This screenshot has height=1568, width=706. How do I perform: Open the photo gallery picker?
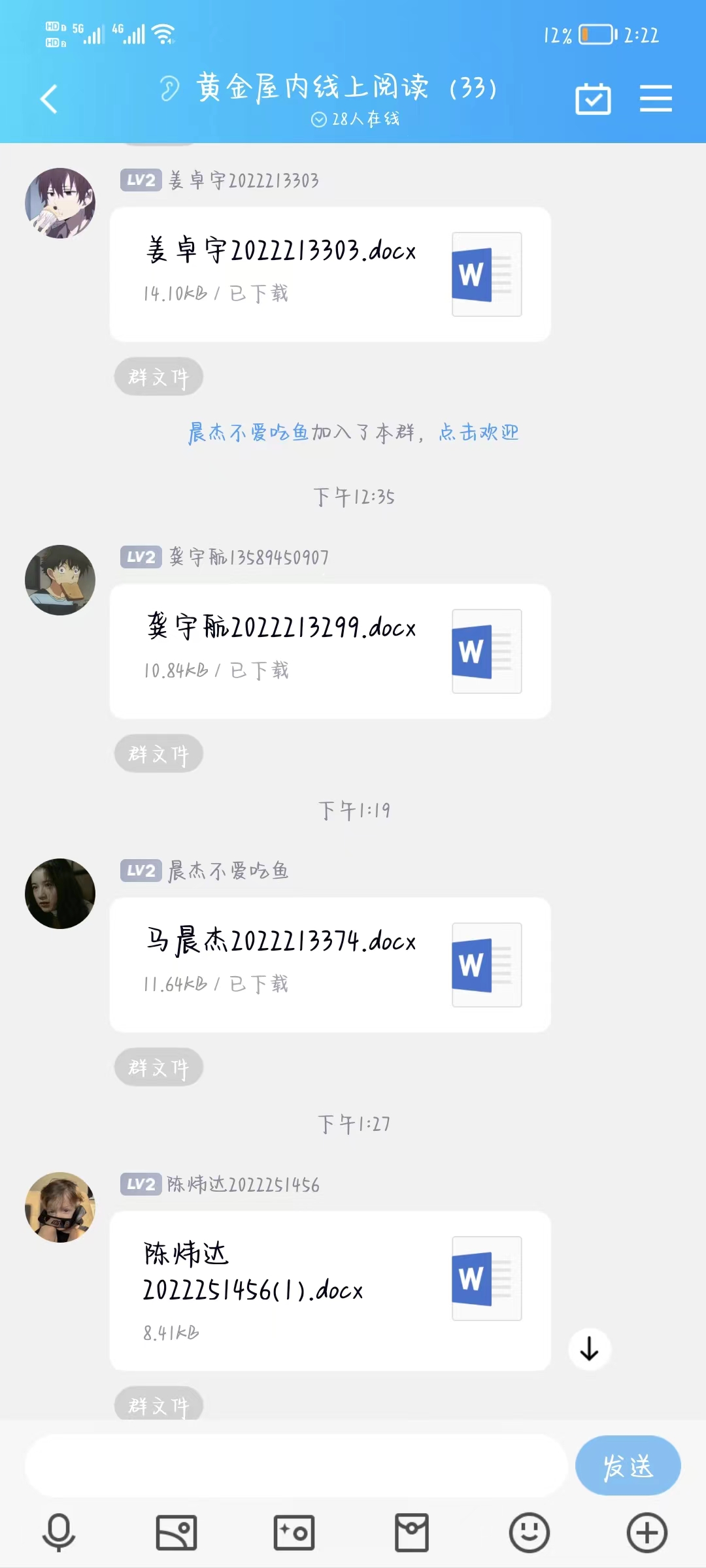pyautogui.click(x=176, y=1532)
